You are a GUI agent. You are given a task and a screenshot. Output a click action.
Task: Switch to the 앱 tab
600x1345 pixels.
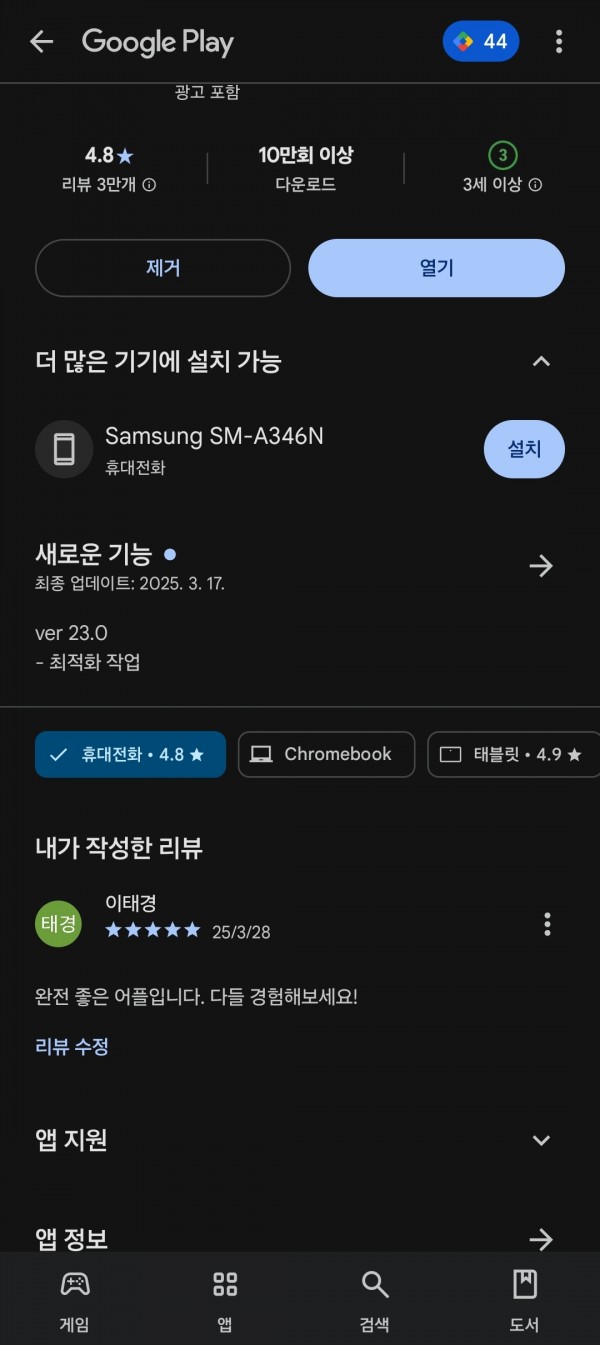[225, 1299]
